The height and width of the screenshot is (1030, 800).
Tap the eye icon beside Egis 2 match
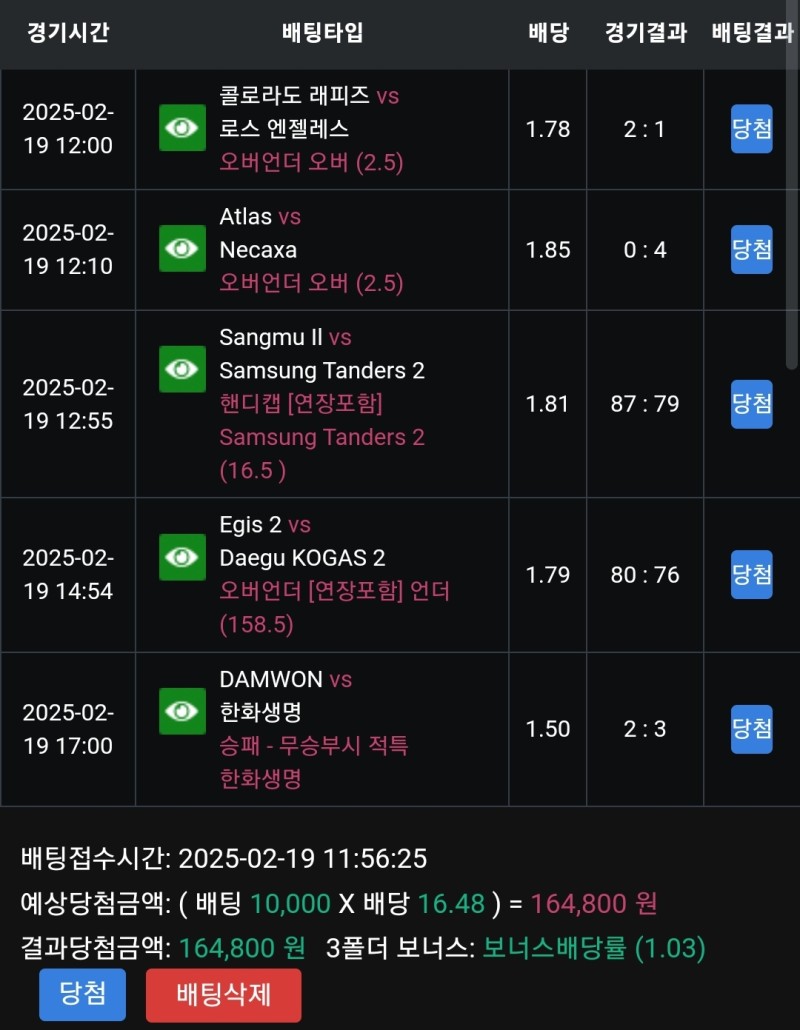182,557
